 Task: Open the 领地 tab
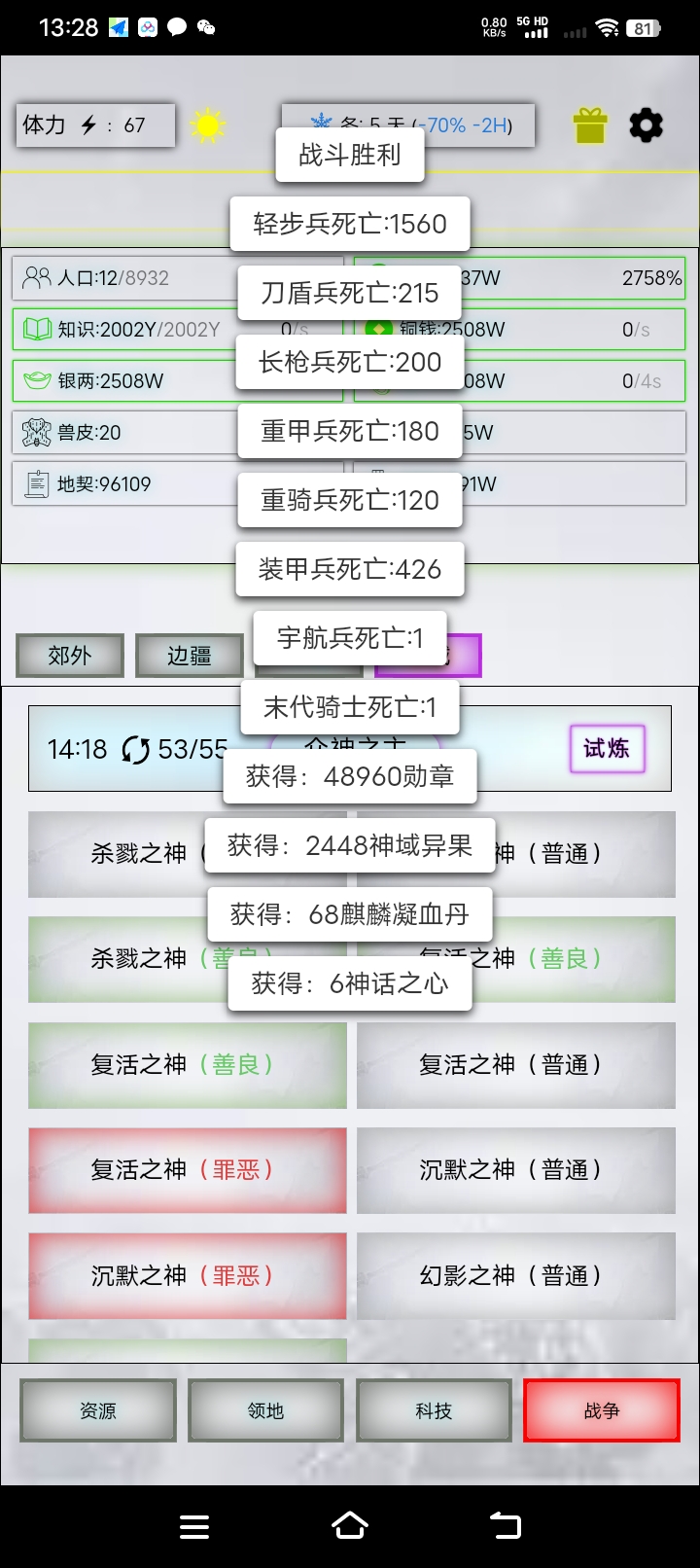coord(265,1410)
